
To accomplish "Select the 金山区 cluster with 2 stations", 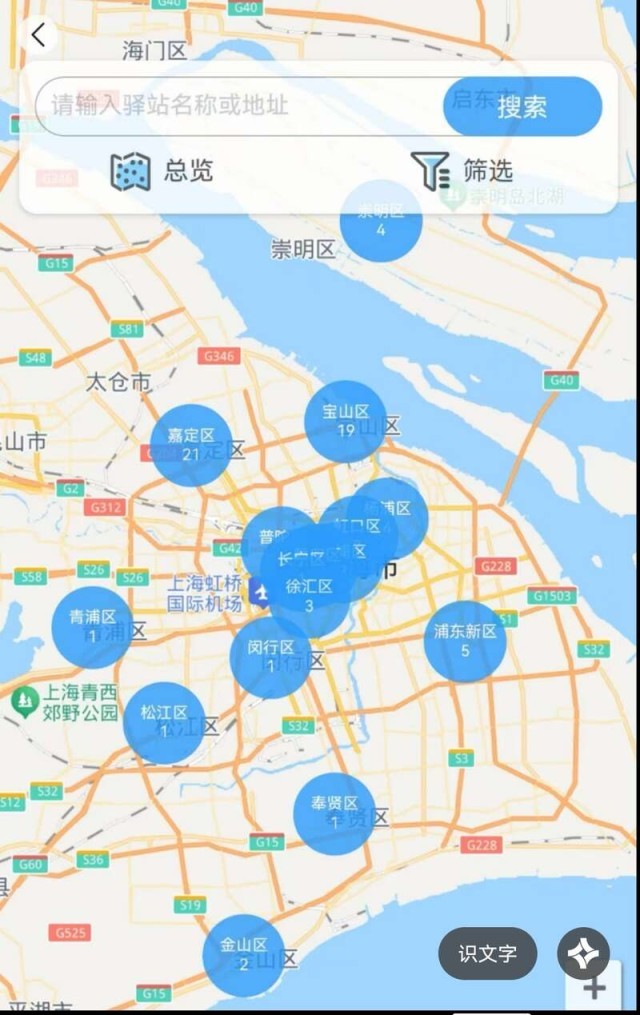I will (x=243, y=954).
